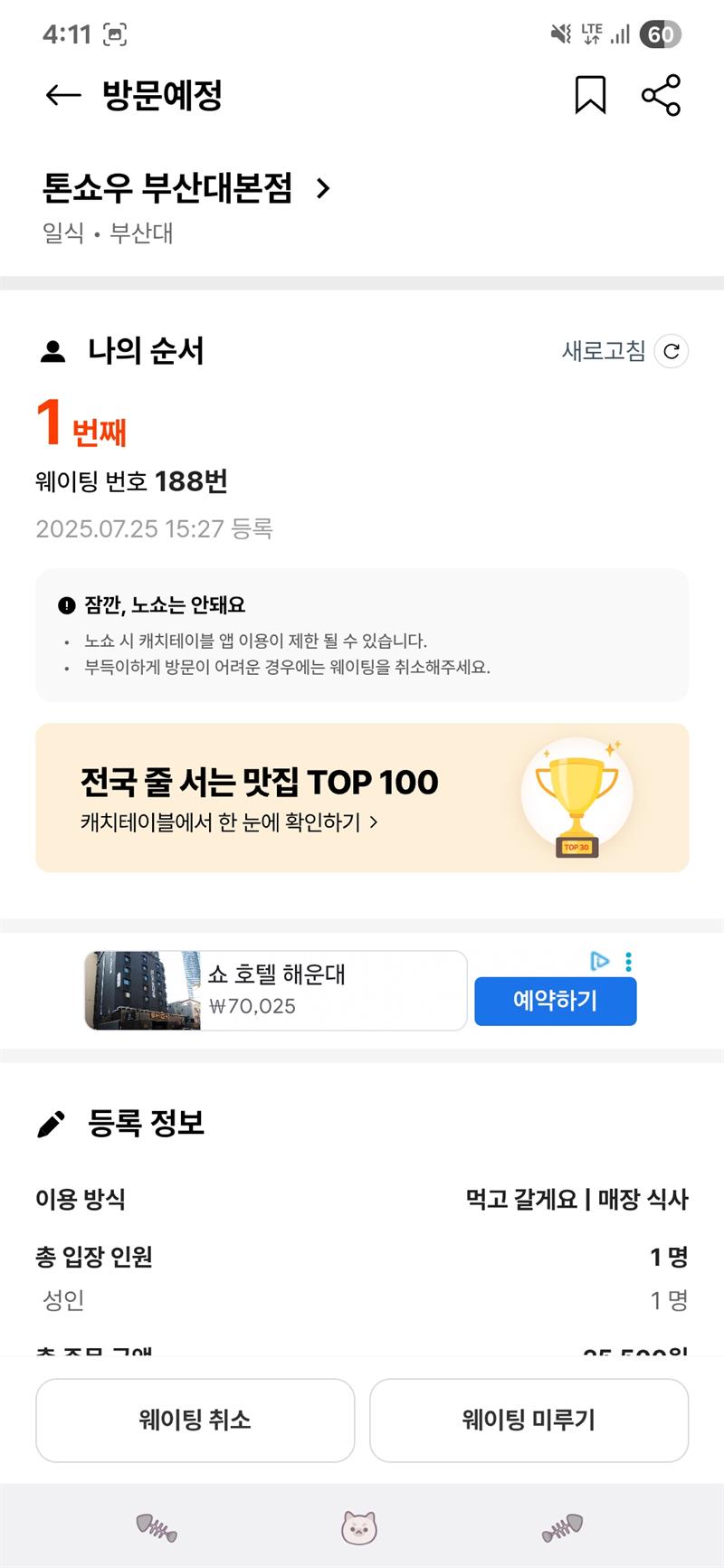The height and width of the screenshot is (1568, 724).
Task: Open 톤쇼우 부산대본점 restaurant details
Action: tap(186, 188)
